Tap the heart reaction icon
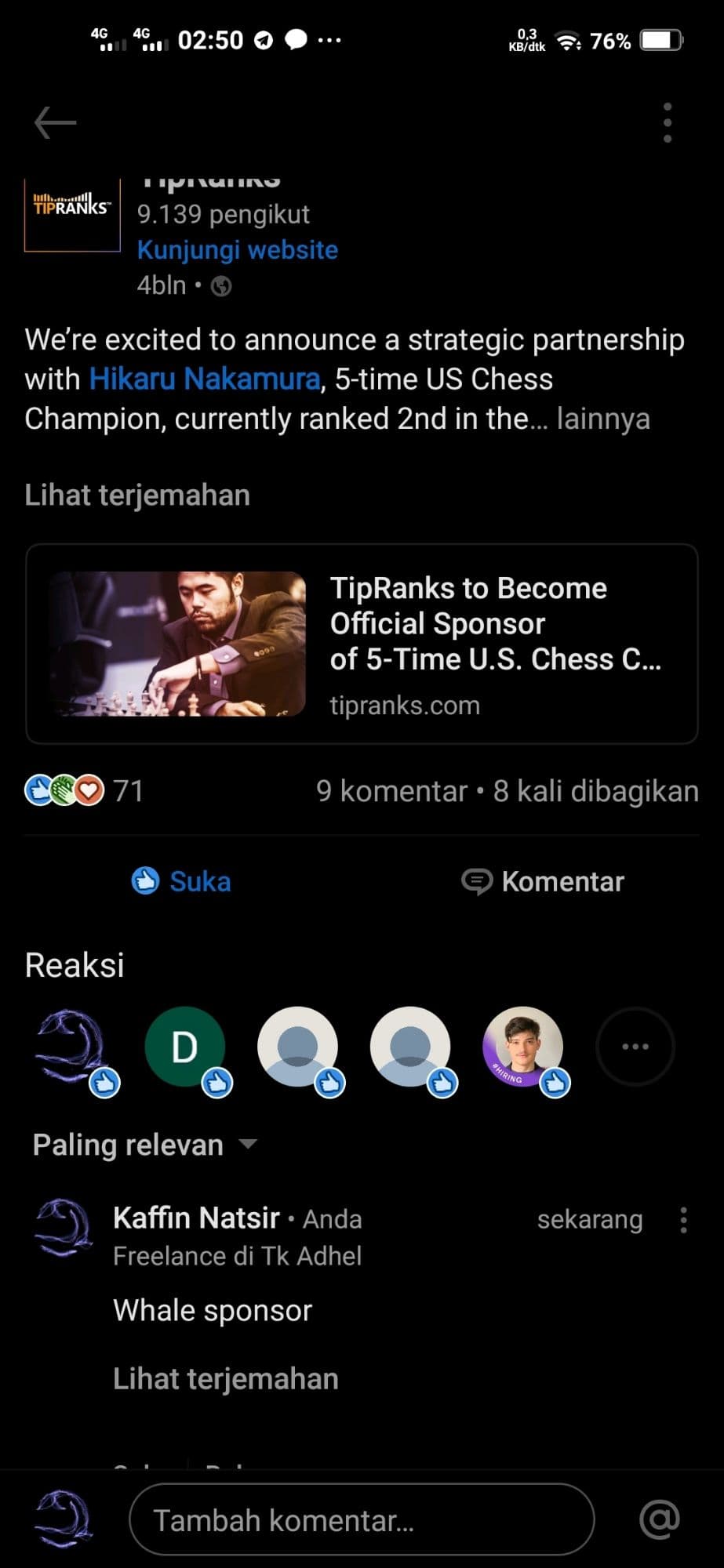The height and width of the screenshot is (1568, 724). tap(89, 790)
